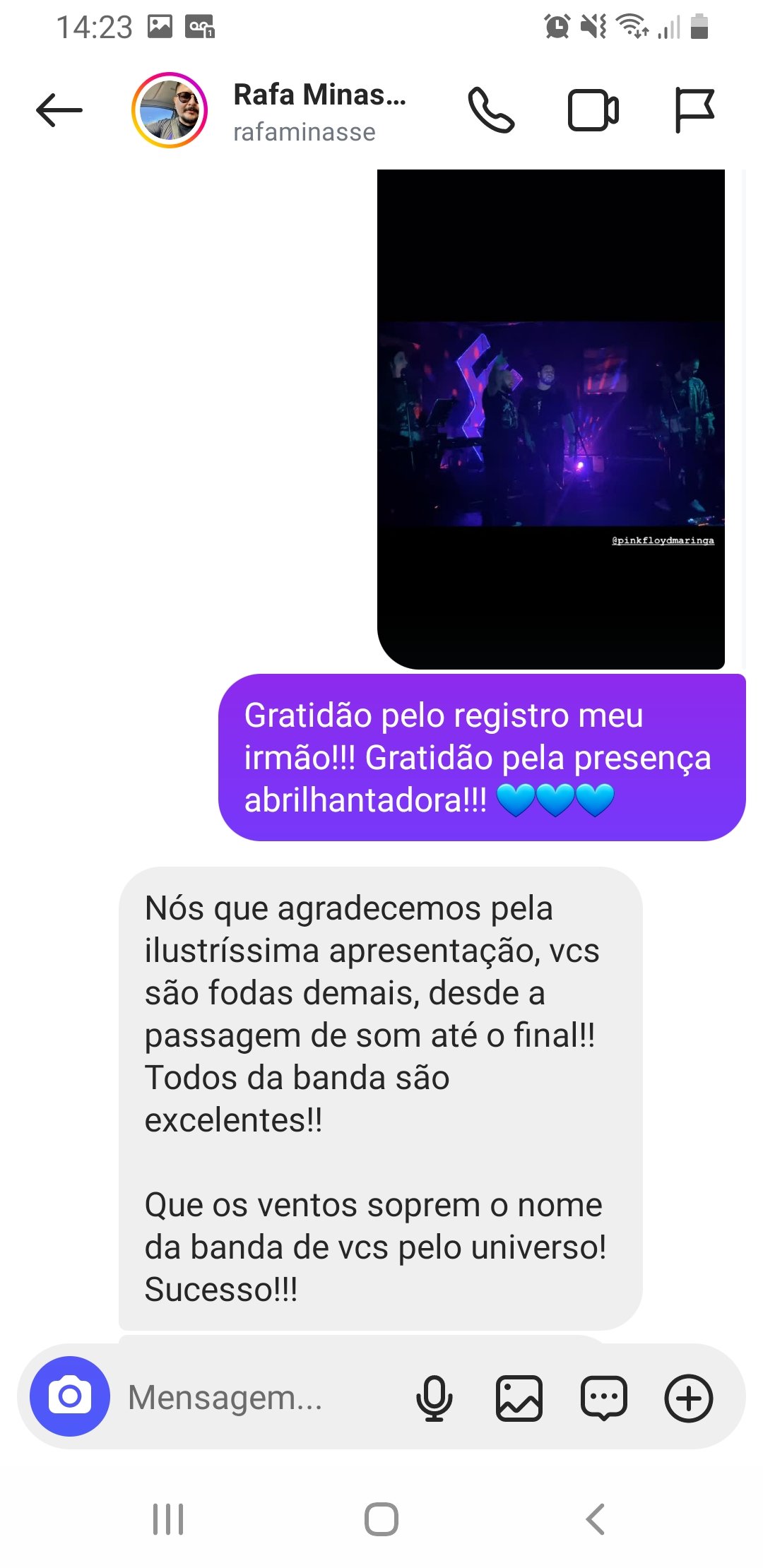Open Rafa Minas profile picture
The height and width of the screenshot is (1568, 763).
(170, 110)
